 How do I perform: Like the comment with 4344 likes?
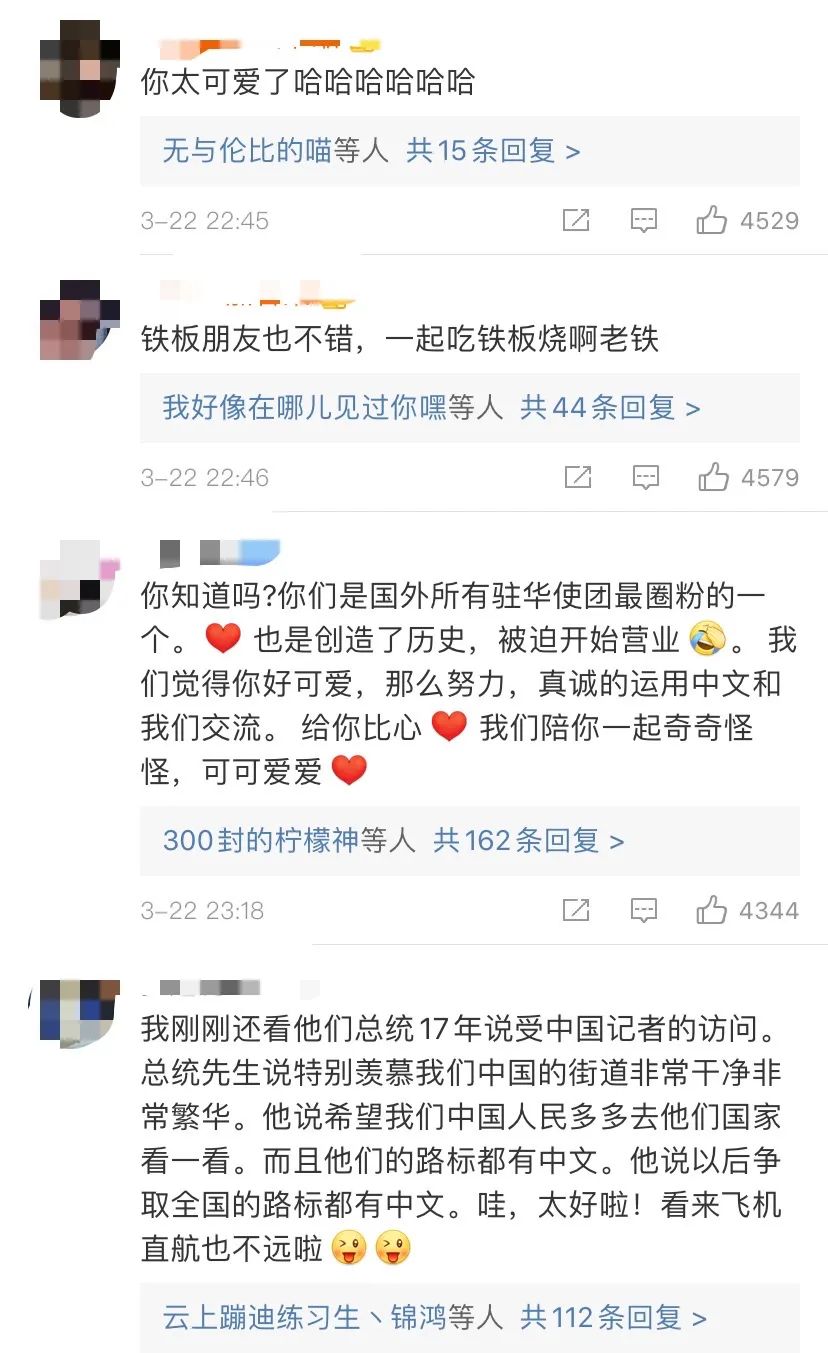pos(712,910)
